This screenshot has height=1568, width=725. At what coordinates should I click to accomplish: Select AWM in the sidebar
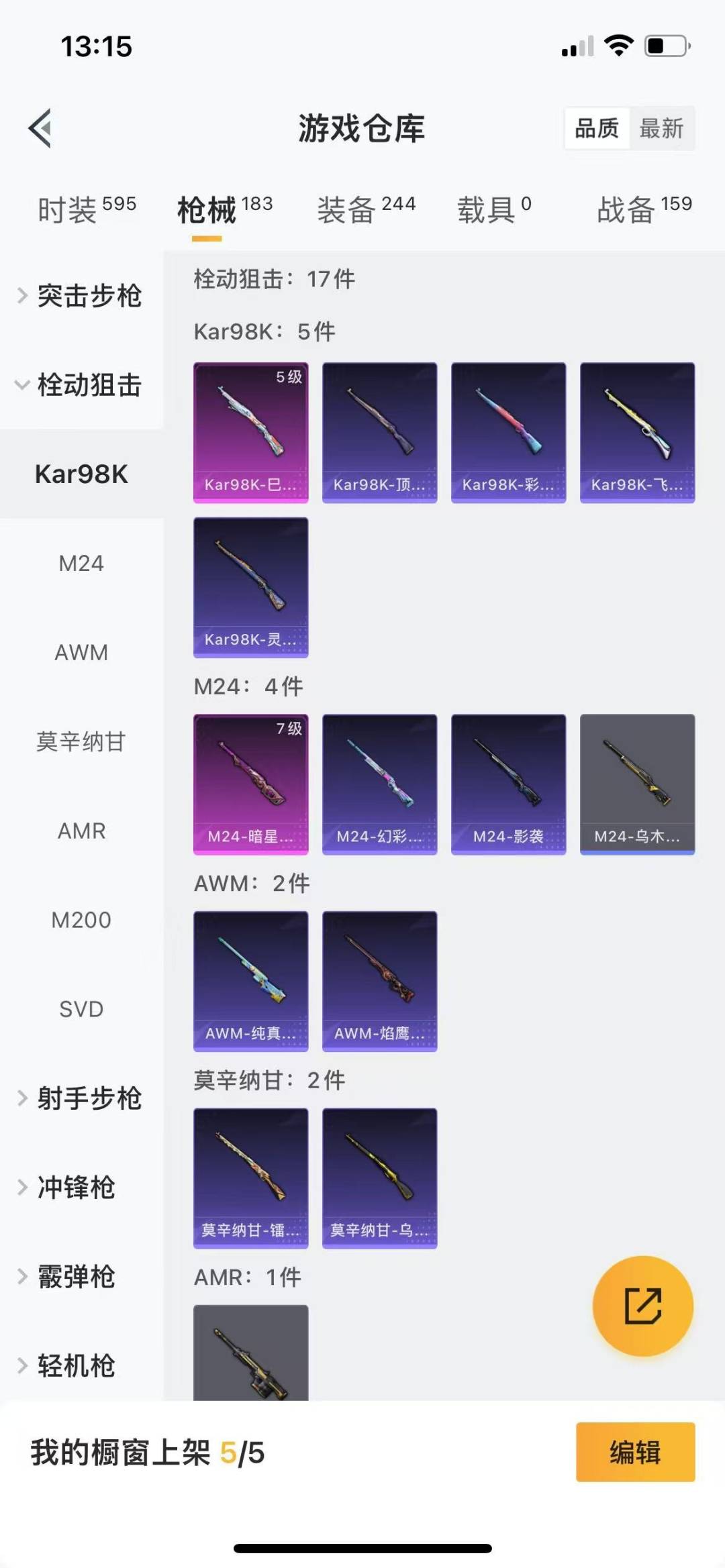click(x=81, y=652)
